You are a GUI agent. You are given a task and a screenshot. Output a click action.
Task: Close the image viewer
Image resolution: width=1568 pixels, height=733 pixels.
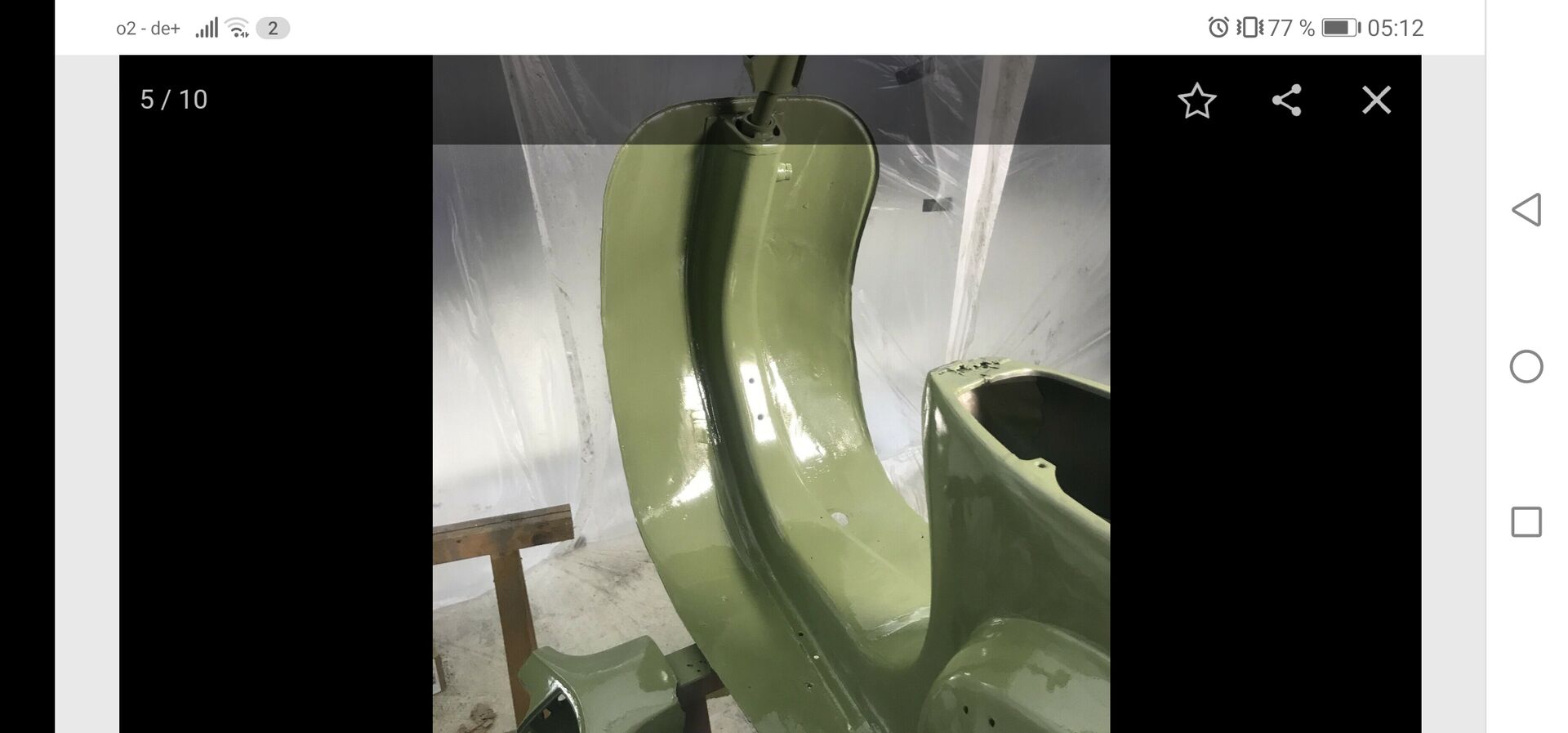1376,101
